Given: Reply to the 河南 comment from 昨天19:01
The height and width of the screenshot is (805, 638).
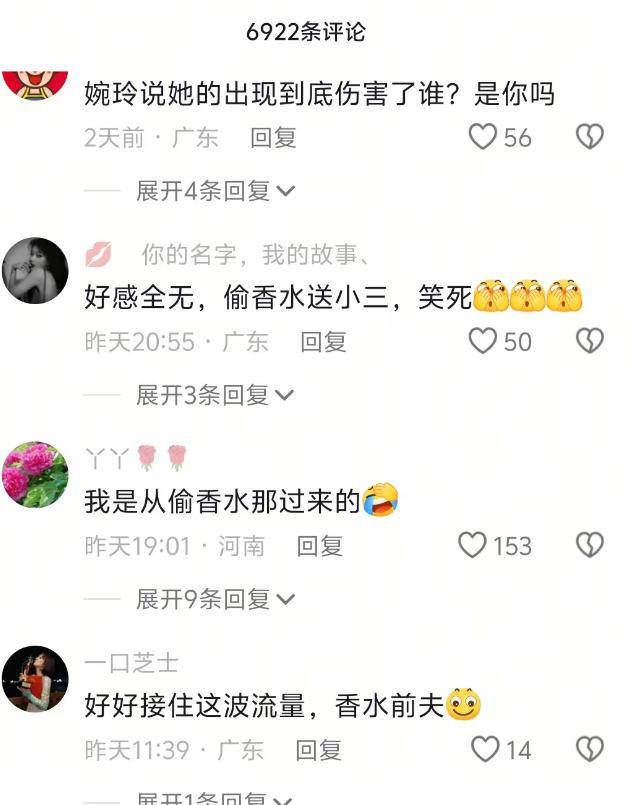Looking at the screenshot, I should pos(320,545).
